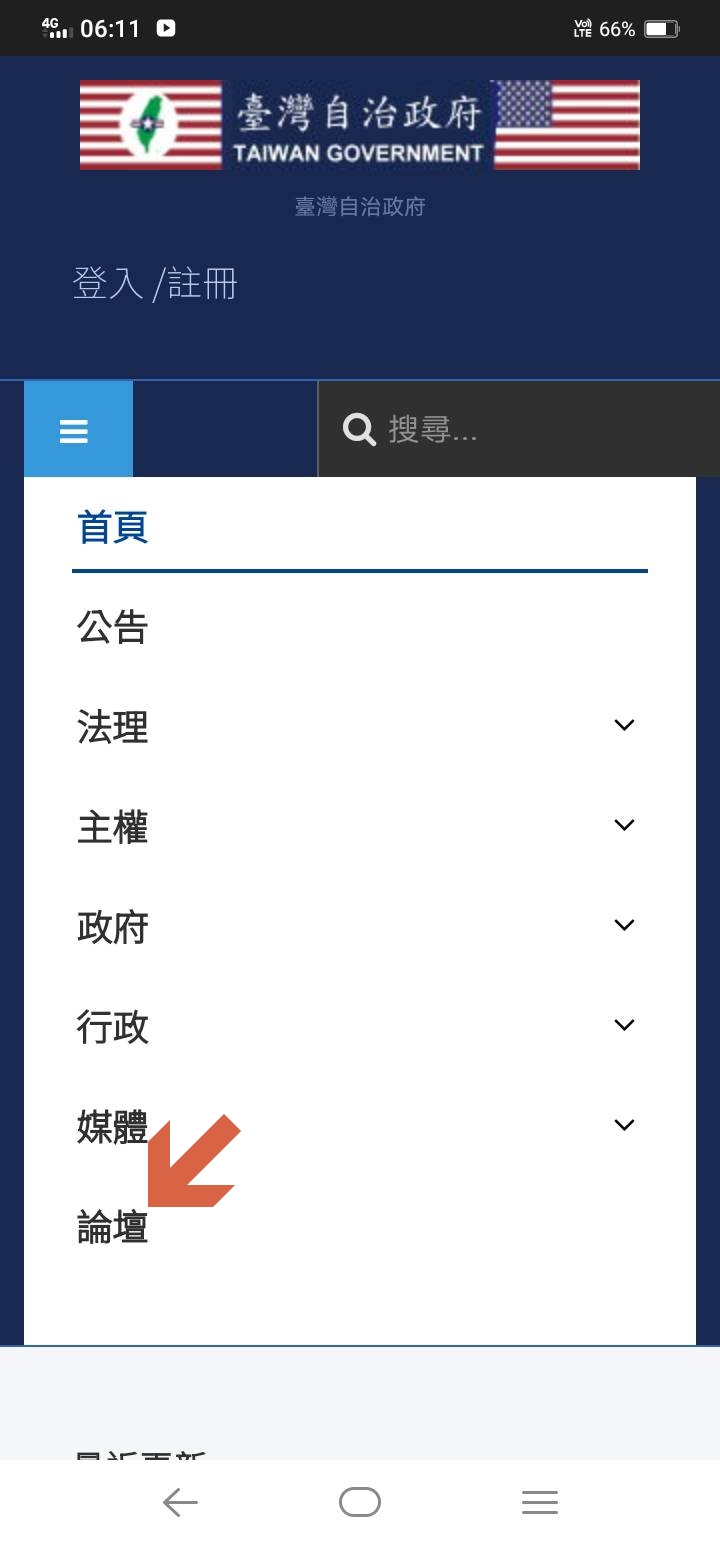720x1544 pixels.
Task: Open the 論壇 forum page
Action: pyautogui.click(x=113, y=1227)
